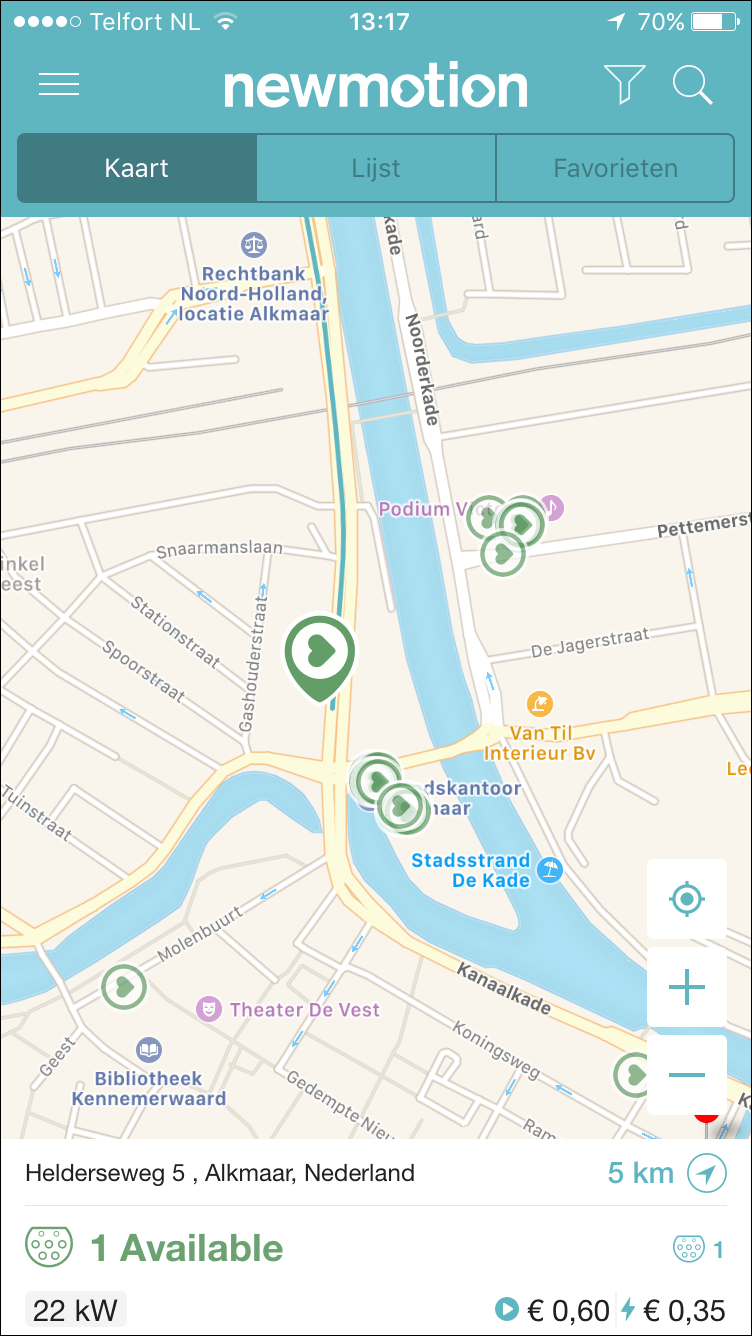Switch to the Lijst tab
Screen dimensions: 752x1336
coord(376,168)
